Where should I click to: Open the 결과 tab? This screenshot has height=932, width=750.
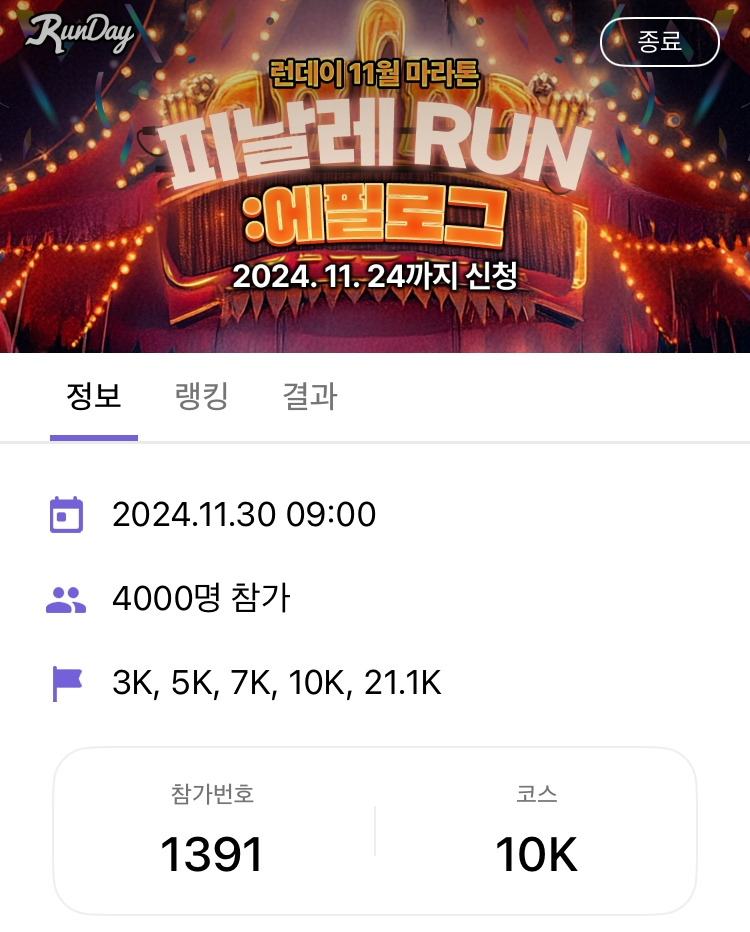click(x=309, y=397)
